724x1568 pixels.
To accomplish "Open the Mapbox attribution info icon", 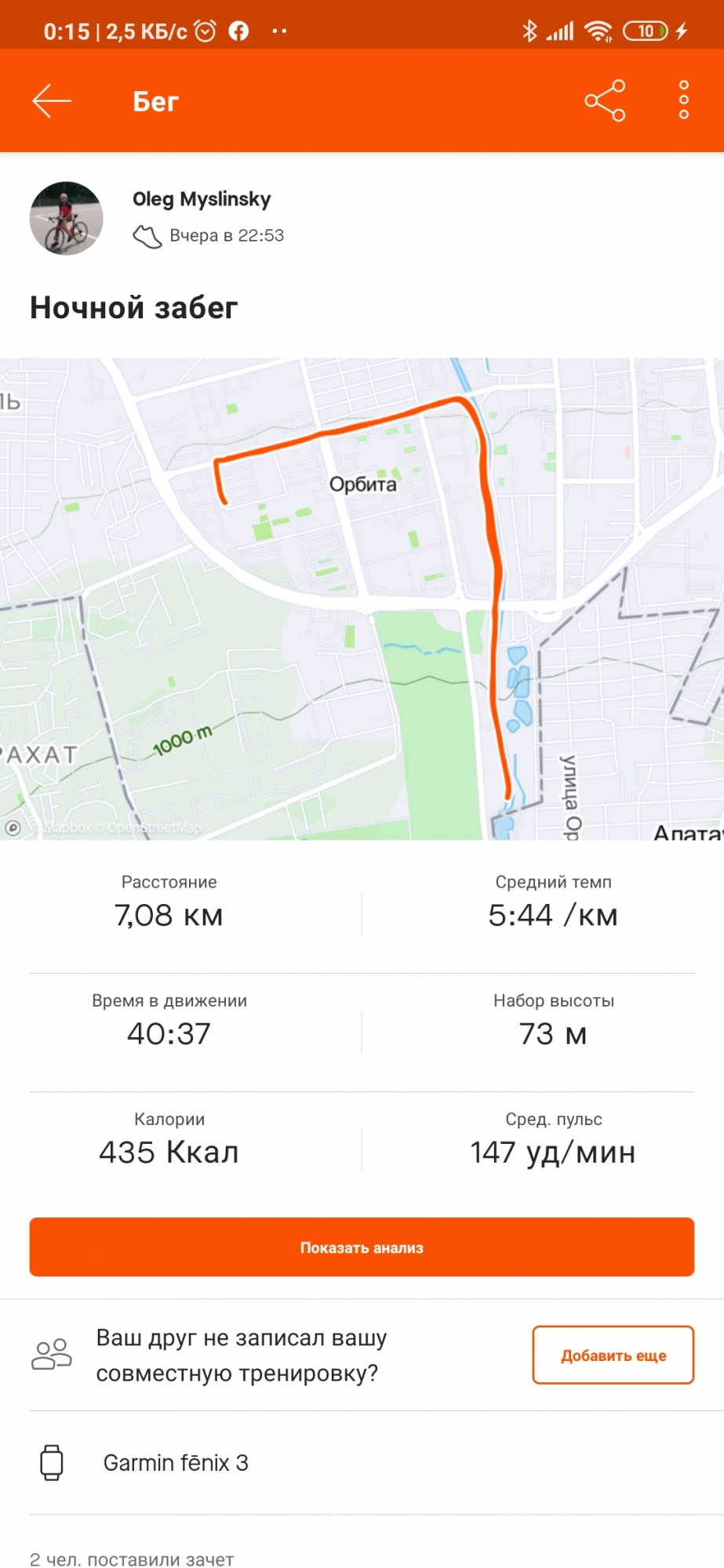I will pyautogui.click(x=13, y=828).
